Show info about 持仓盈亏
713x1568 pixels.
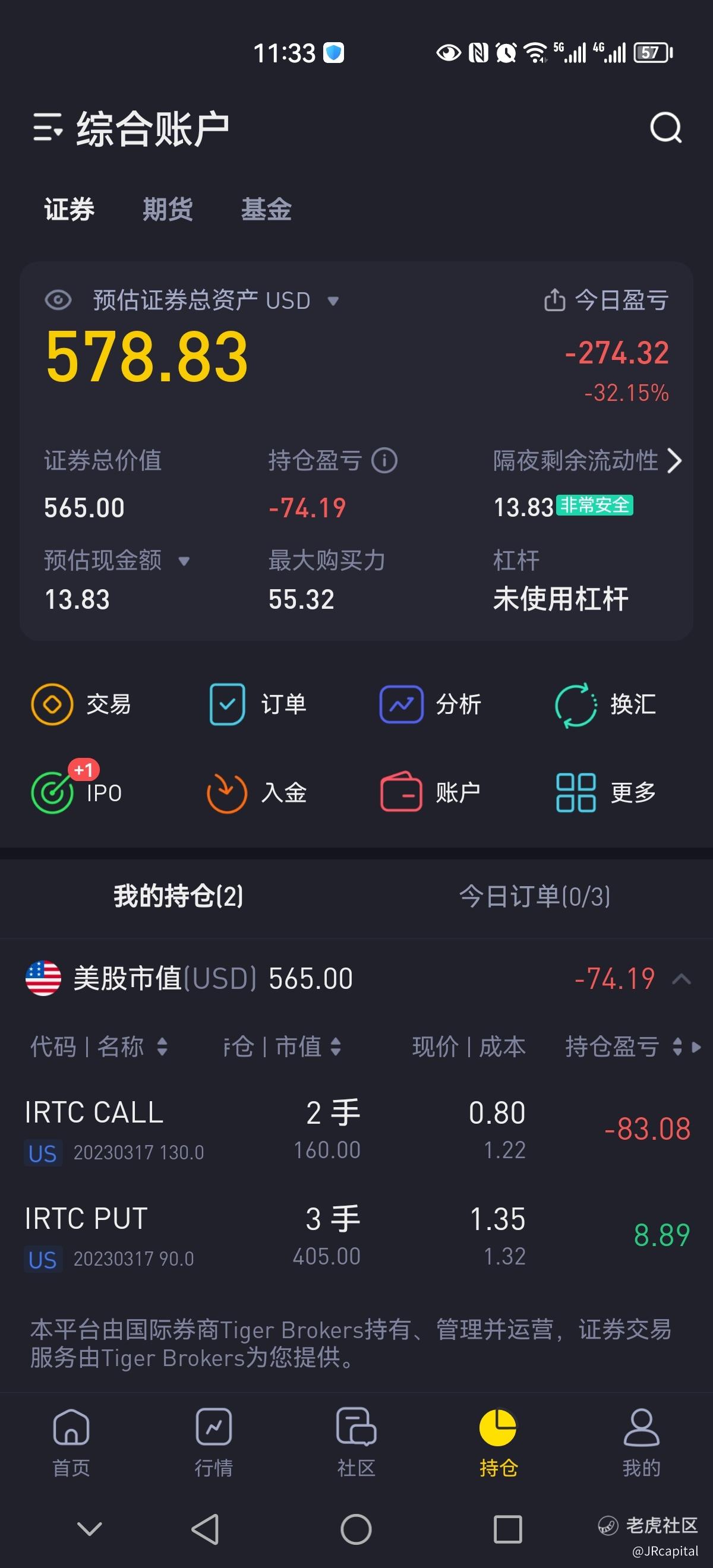[x=384, y=461]
